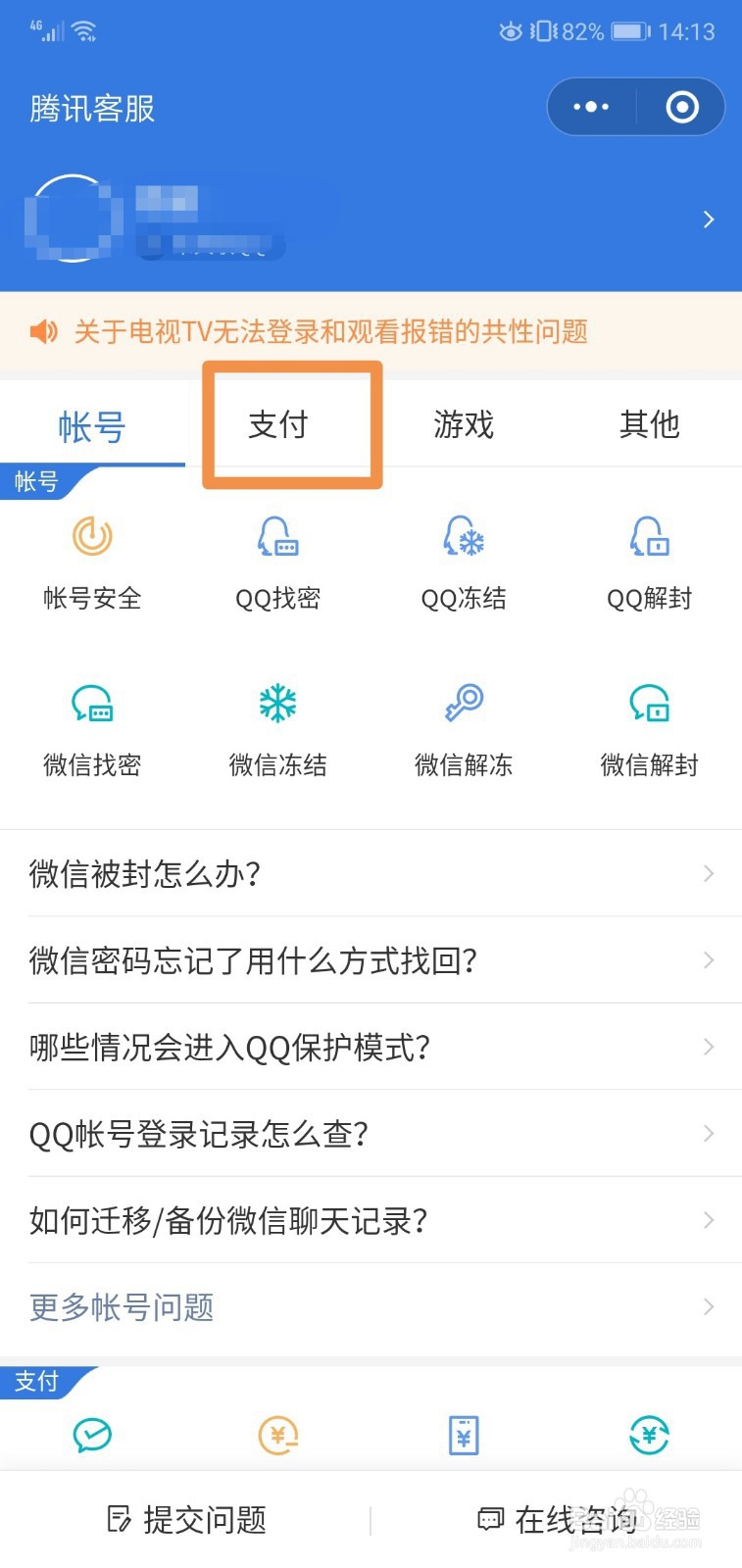The height and width of the screenshot is (1568, 742).
Task: Open QQ冻结
Action: (x=464, y=563)
